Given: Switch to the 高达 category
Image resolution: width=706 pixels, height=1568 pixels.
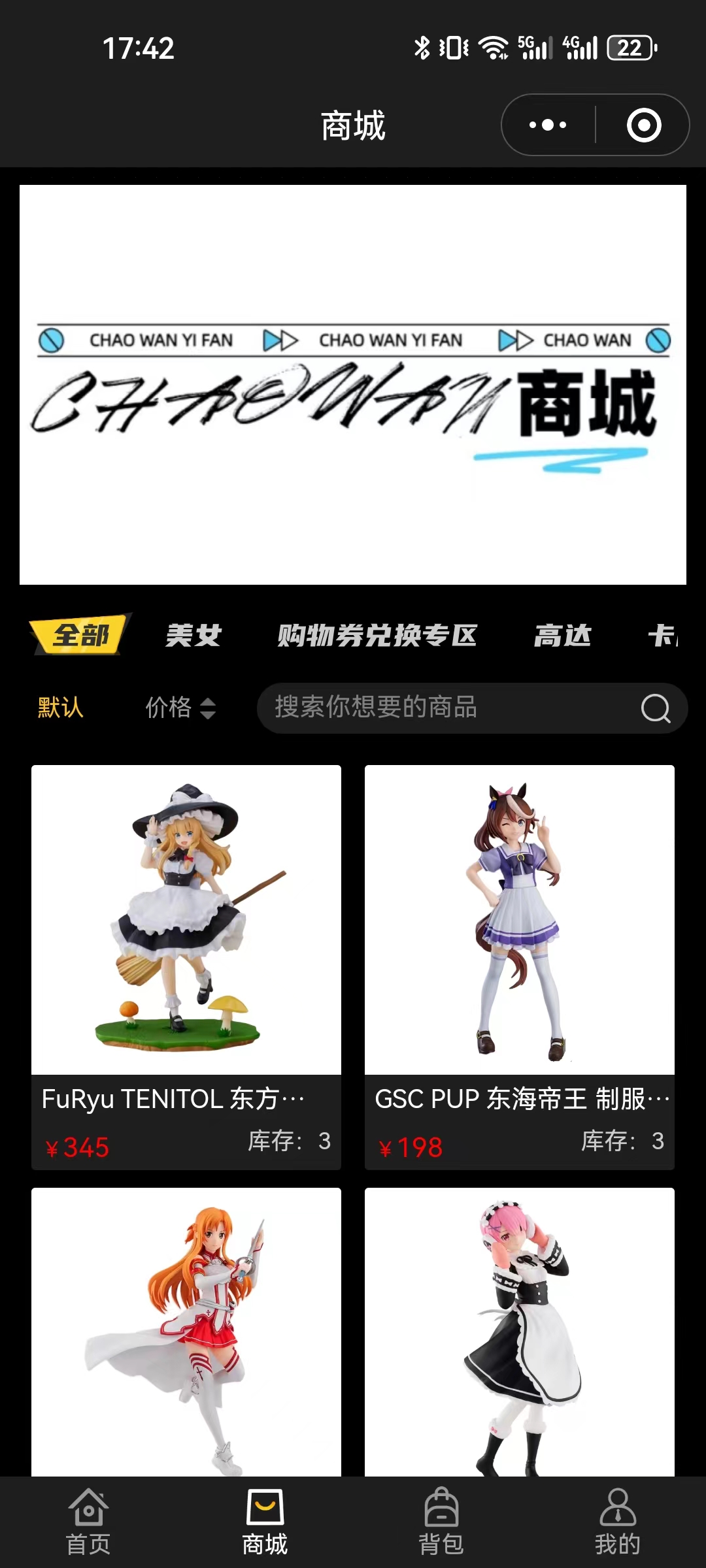Looking at the screenshot, I should click(x=562, y=635).
